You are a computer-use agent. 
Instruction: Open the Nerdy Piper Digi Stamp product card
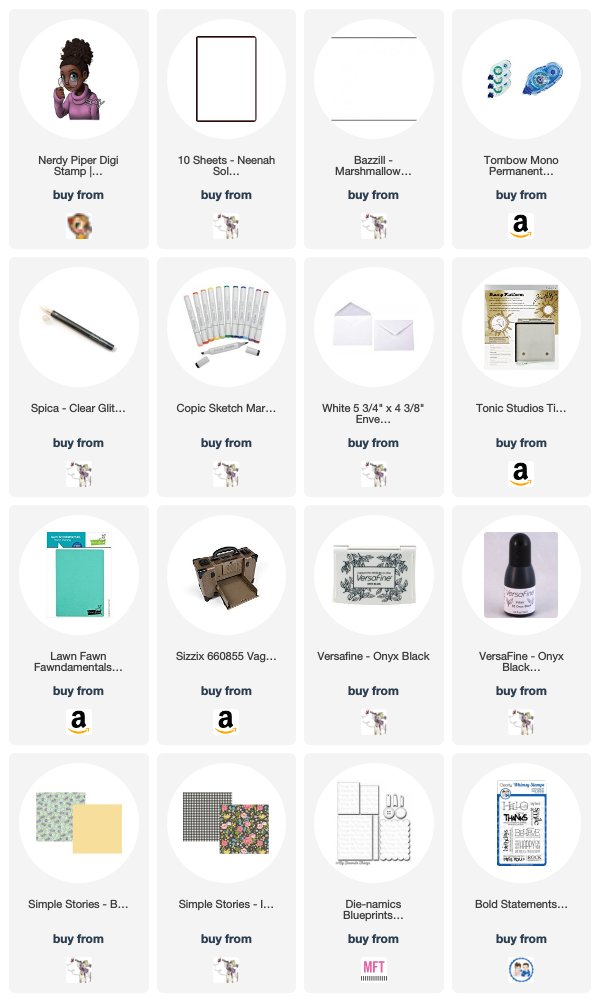click(79, 128)
